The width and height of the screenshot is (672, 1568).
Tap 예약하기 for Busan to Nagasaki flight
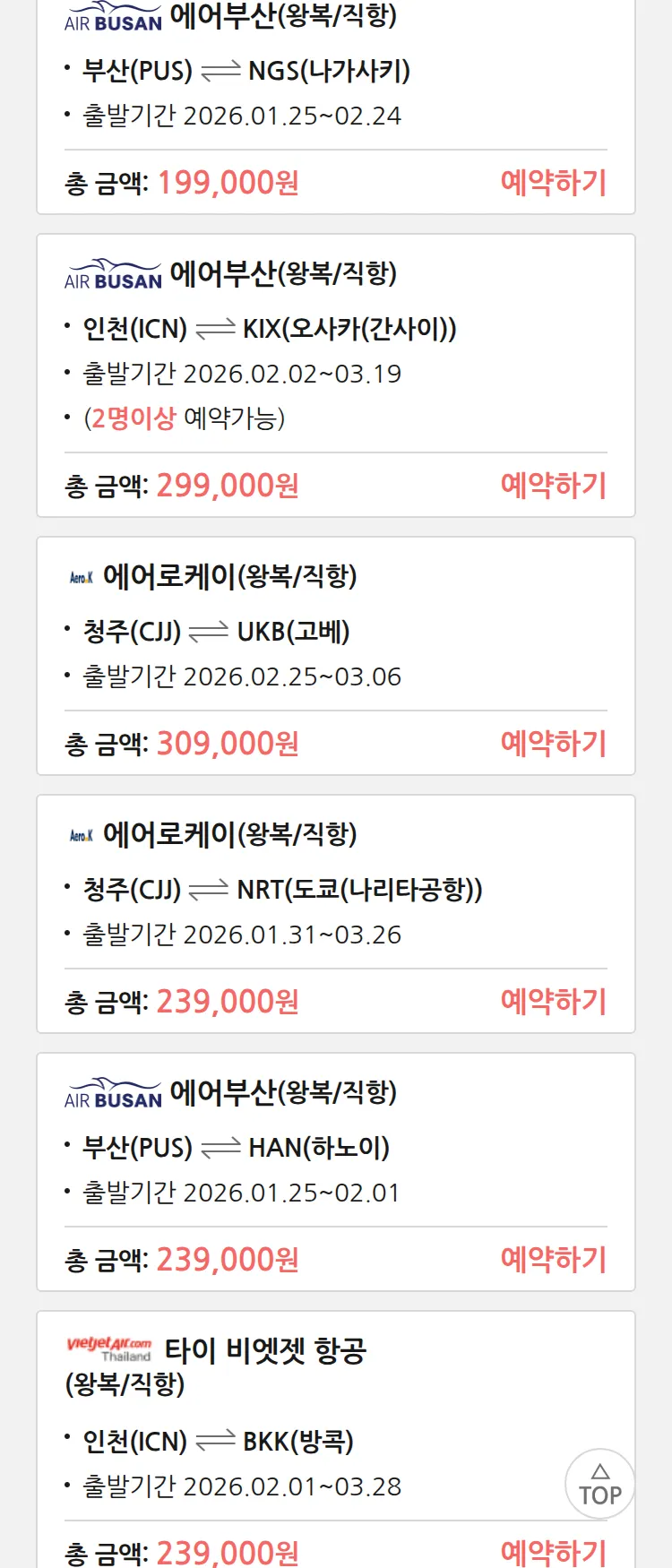tap(553, 183)
